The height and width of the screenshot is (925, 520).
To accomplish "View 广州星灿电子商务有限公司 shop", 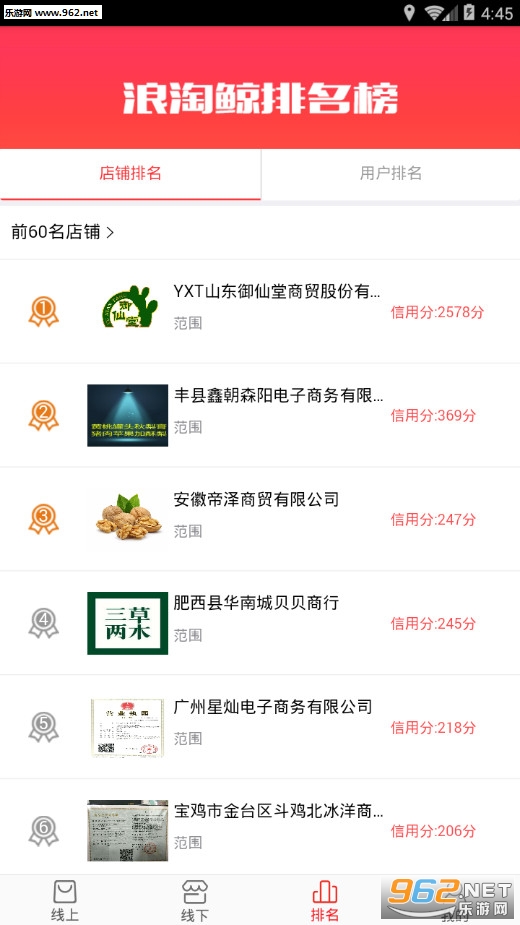I will tap(260, 727).
